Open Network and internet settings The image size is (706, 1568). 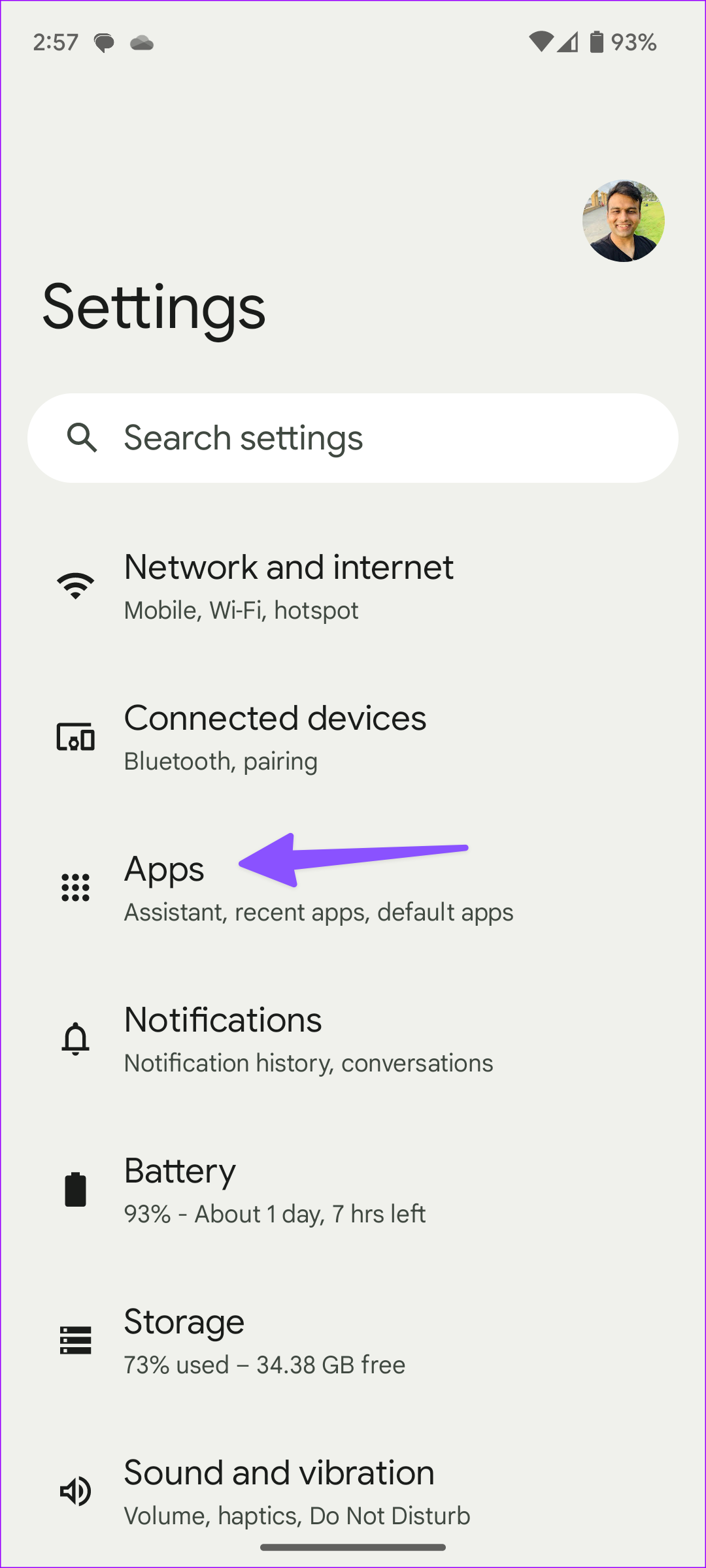[x=288, y=585]
